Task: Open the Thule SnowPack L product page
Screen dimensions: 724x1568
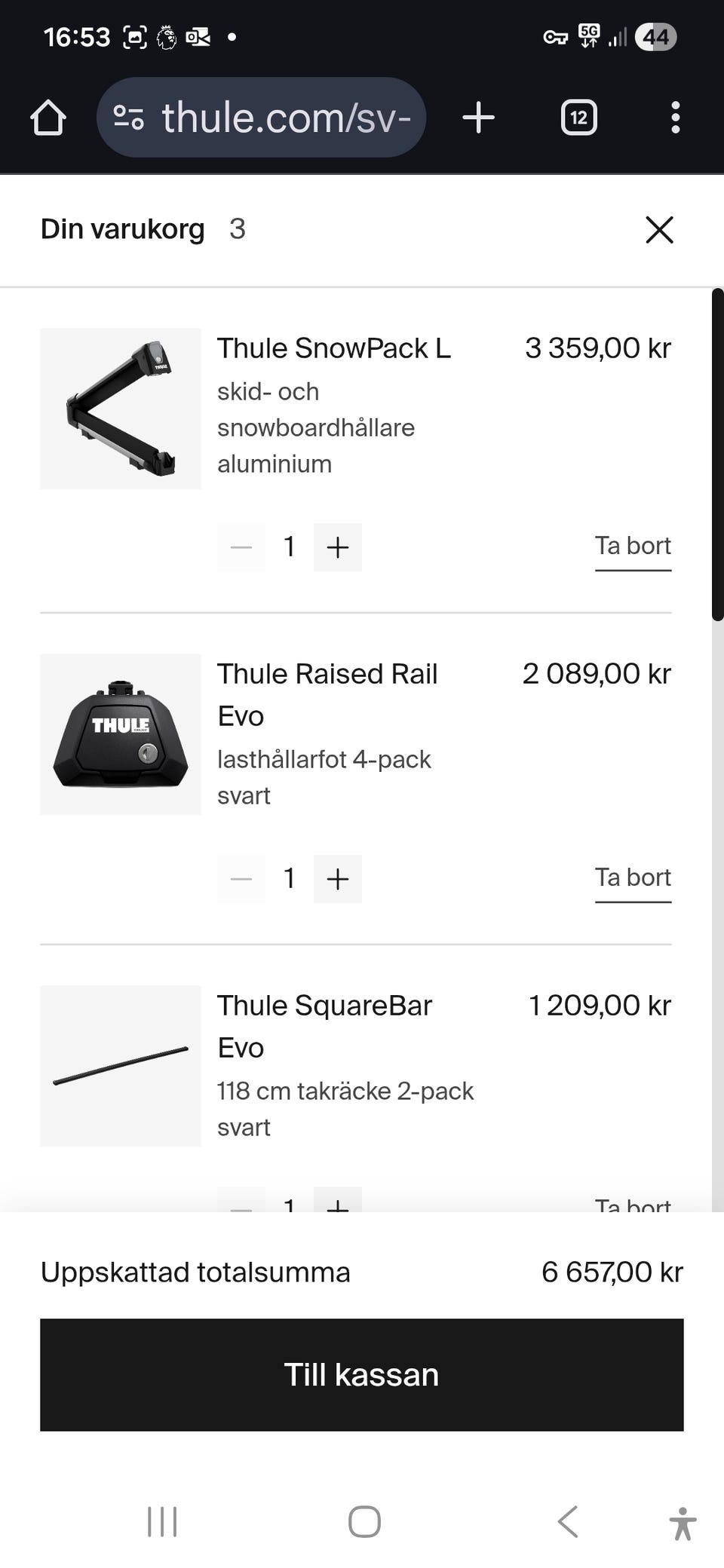Action: tap(333, 348)
